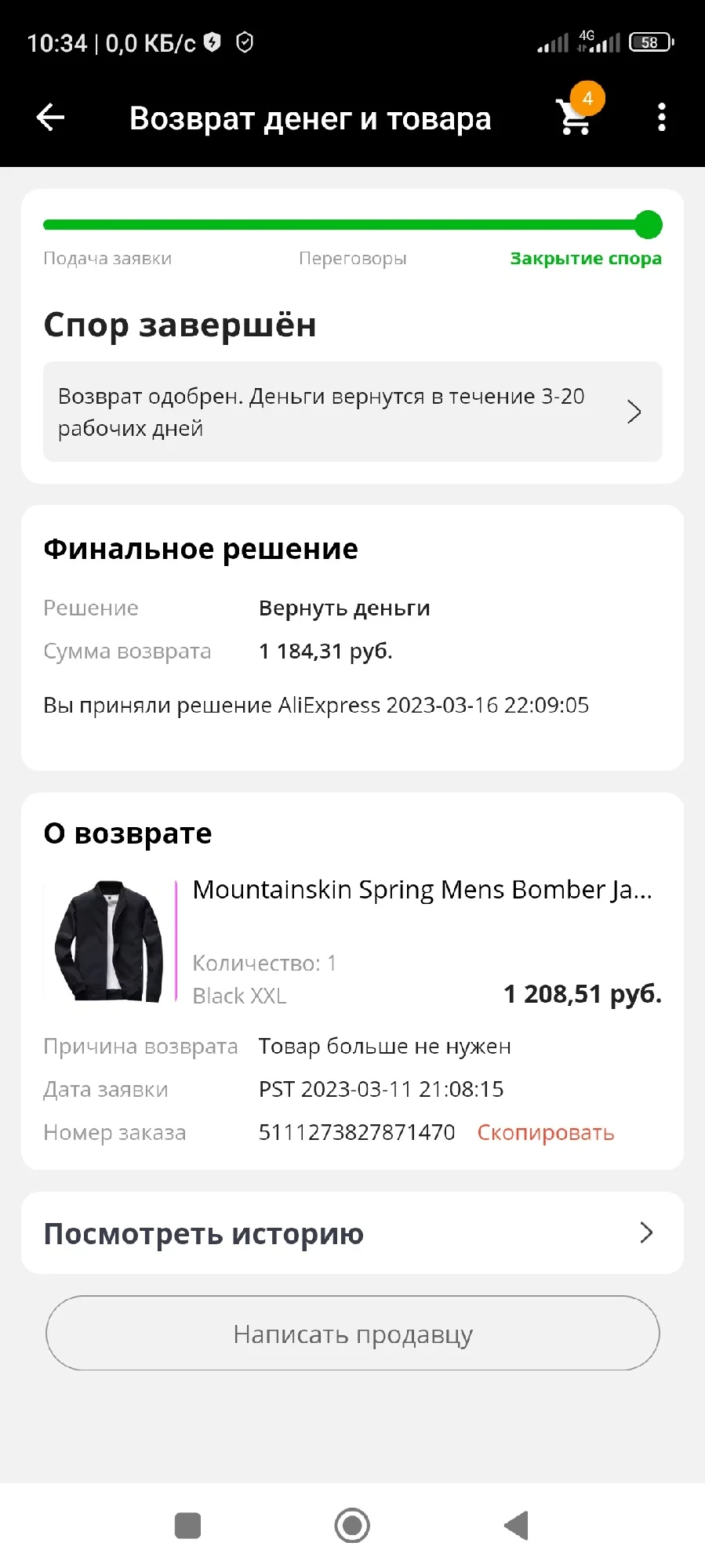The height and width of the screenshot is (1568, 705).
Task: Open Посмотреть историю dispute history
Action: 352,1233
